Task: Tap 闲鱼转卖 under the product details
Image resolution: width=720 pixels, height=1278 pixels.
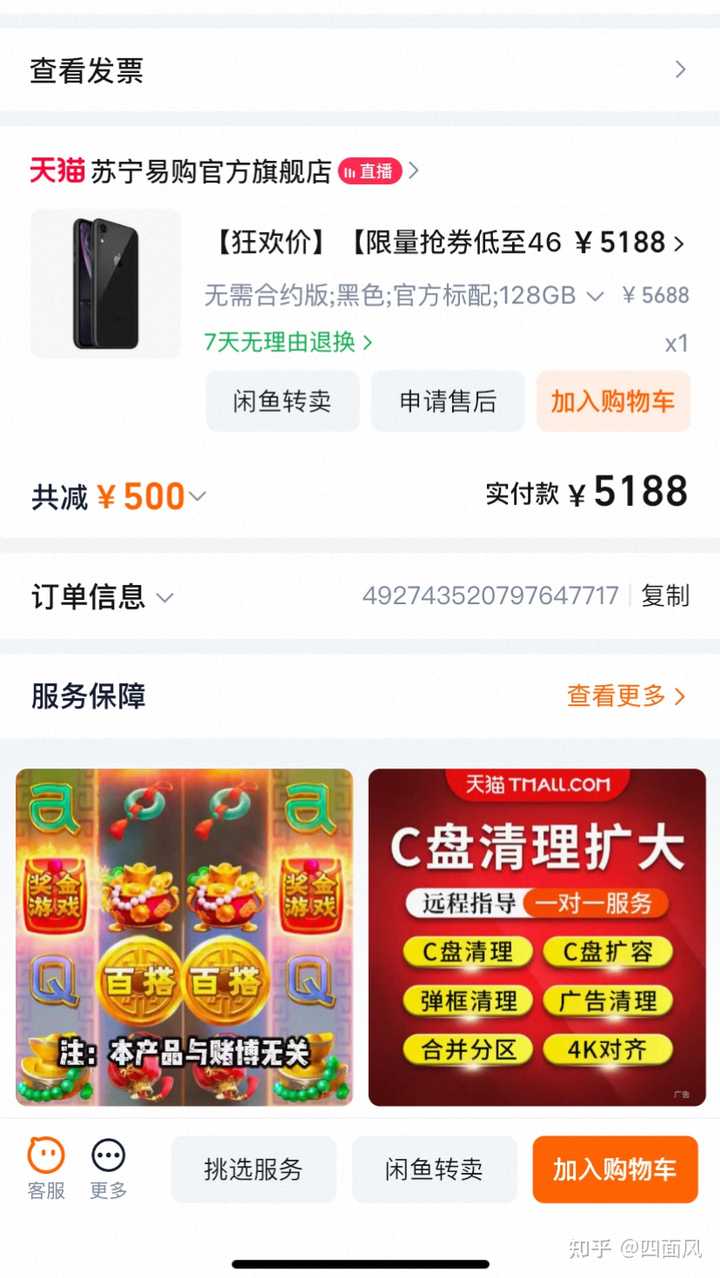Action: (282, 402)
